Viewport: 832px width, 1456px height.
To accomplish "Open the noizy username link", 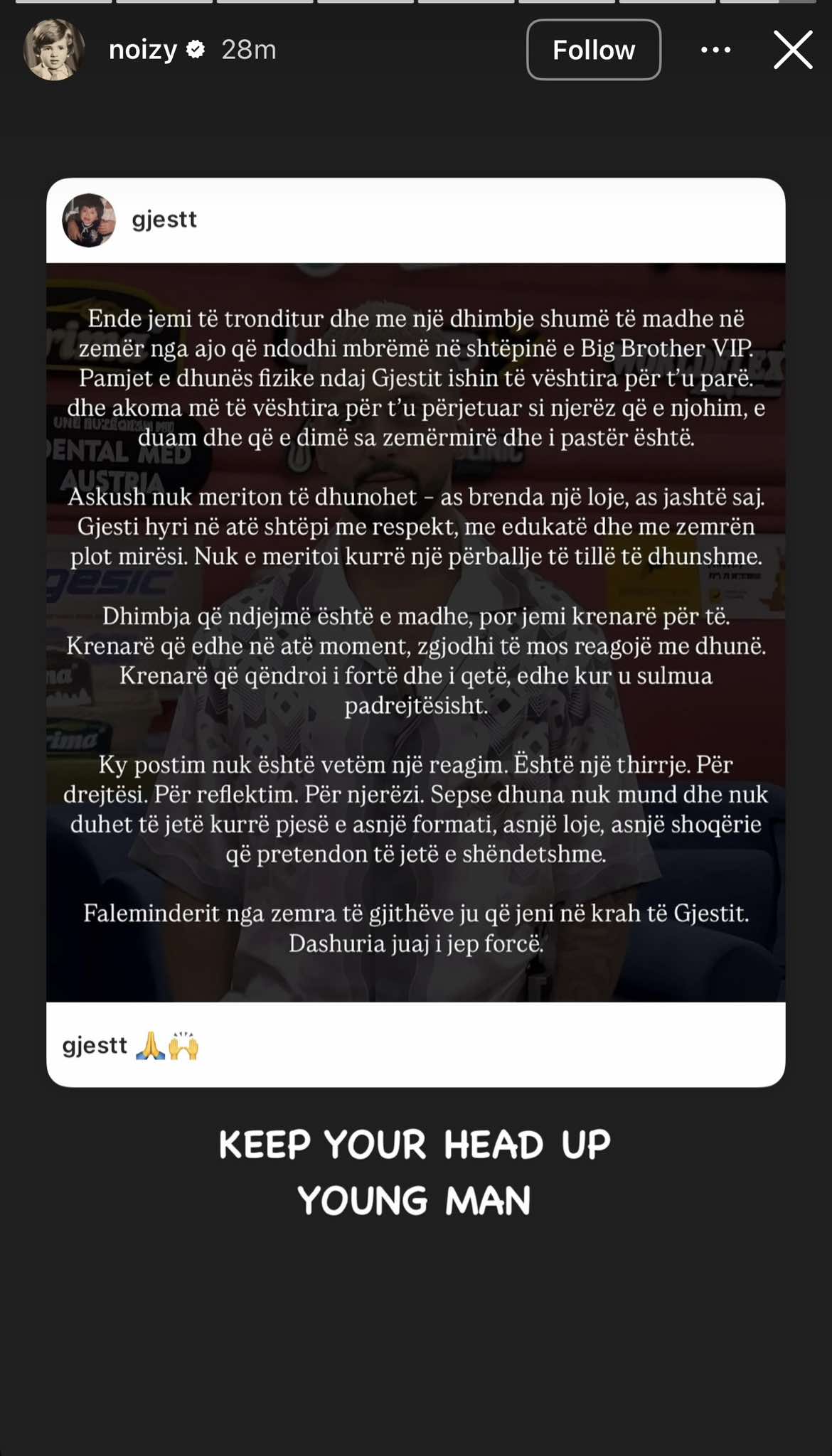I will point(143,50).
